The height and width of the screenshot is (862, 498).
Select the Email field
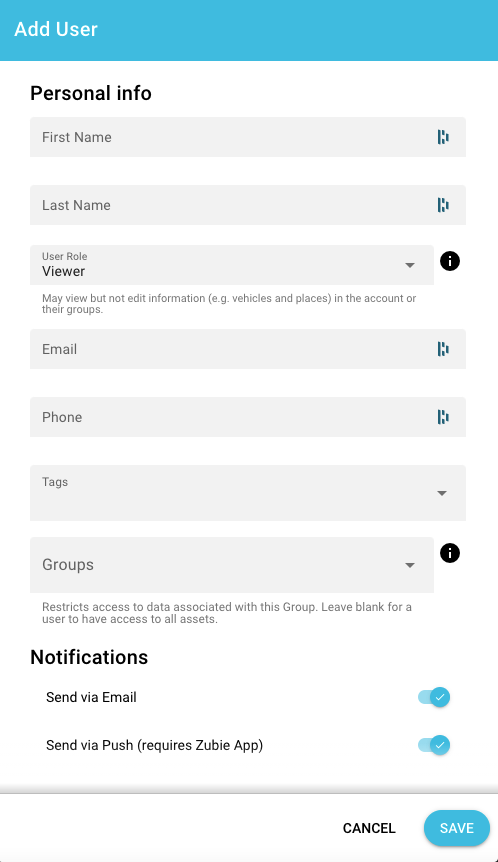click(x=248, y=349)
